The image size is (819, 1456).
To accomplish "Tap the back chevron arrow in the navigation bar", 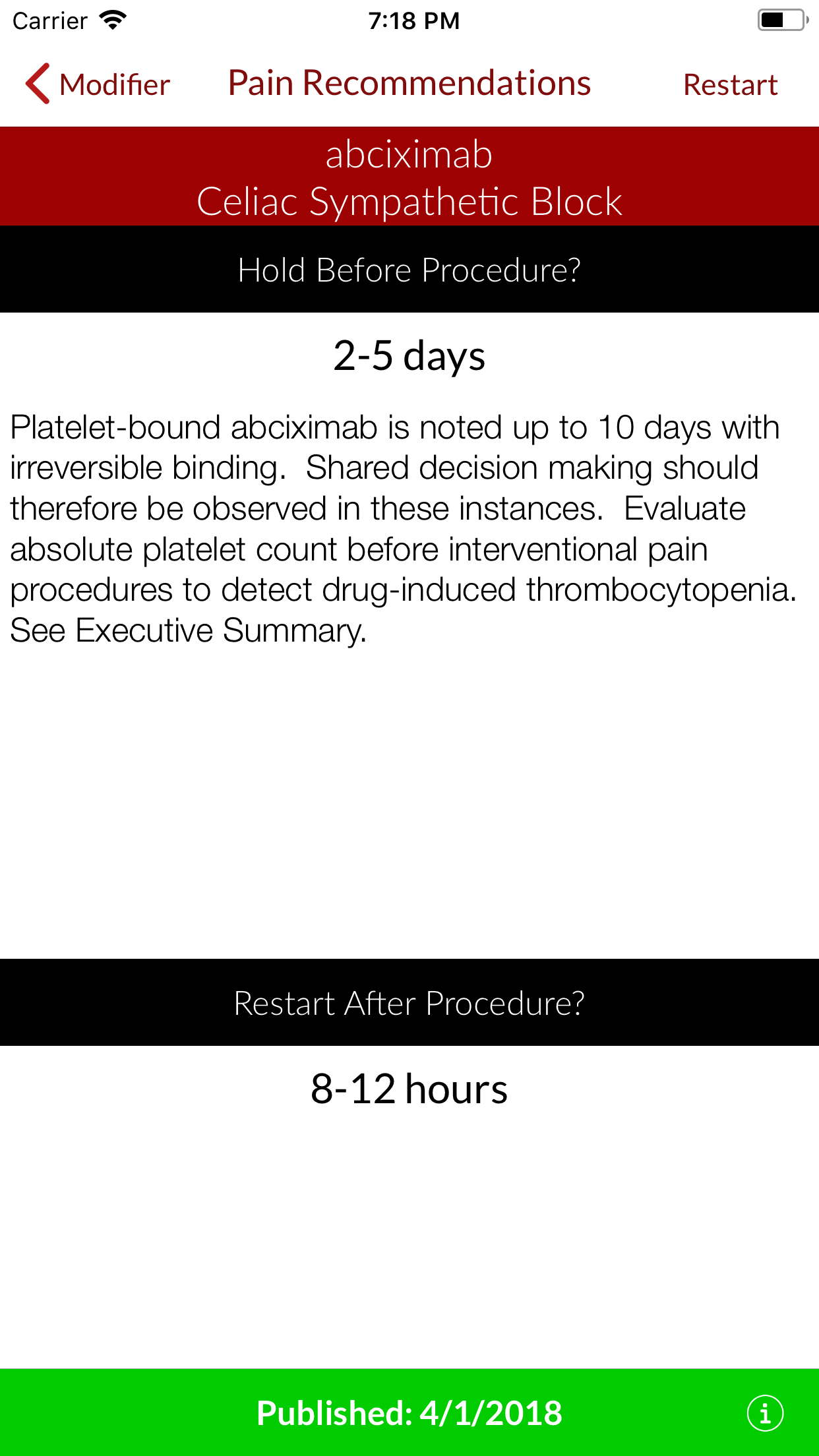I will tap(38, 83).
